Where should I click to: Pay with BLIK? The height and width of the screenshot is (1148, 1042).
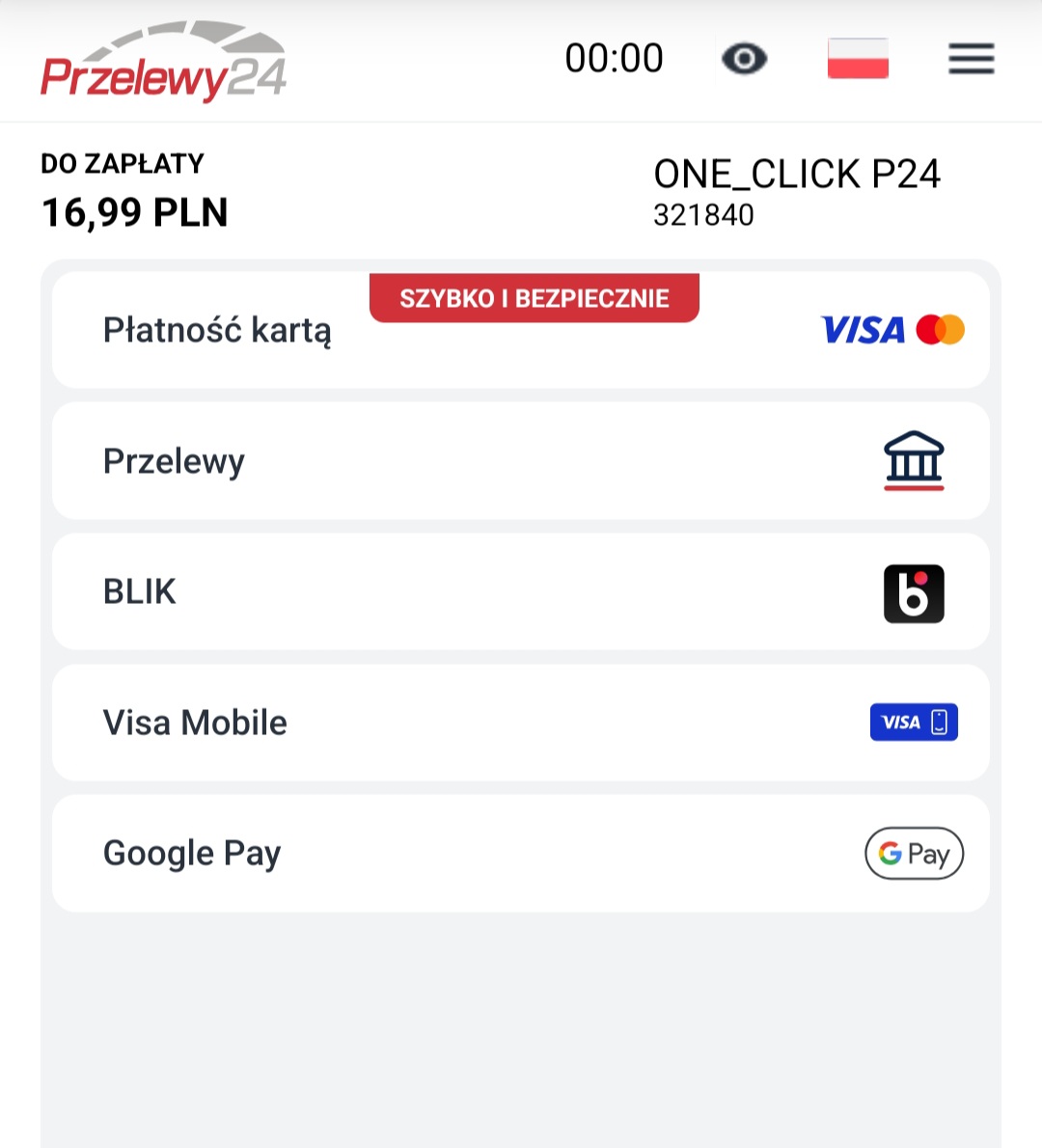pyautogui.click(x=521, y=591)
